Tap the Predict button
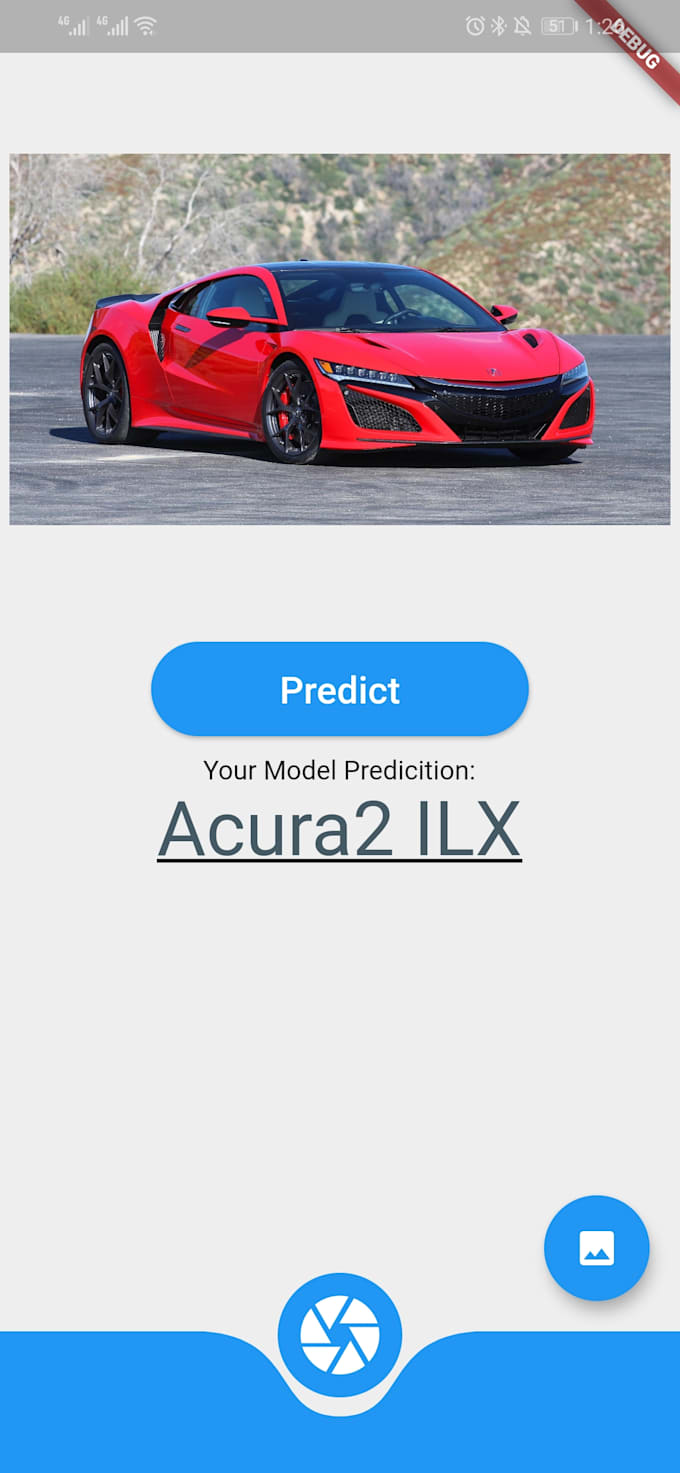The width and height of the screenshot is (680, 1473). tap(340, 689)
